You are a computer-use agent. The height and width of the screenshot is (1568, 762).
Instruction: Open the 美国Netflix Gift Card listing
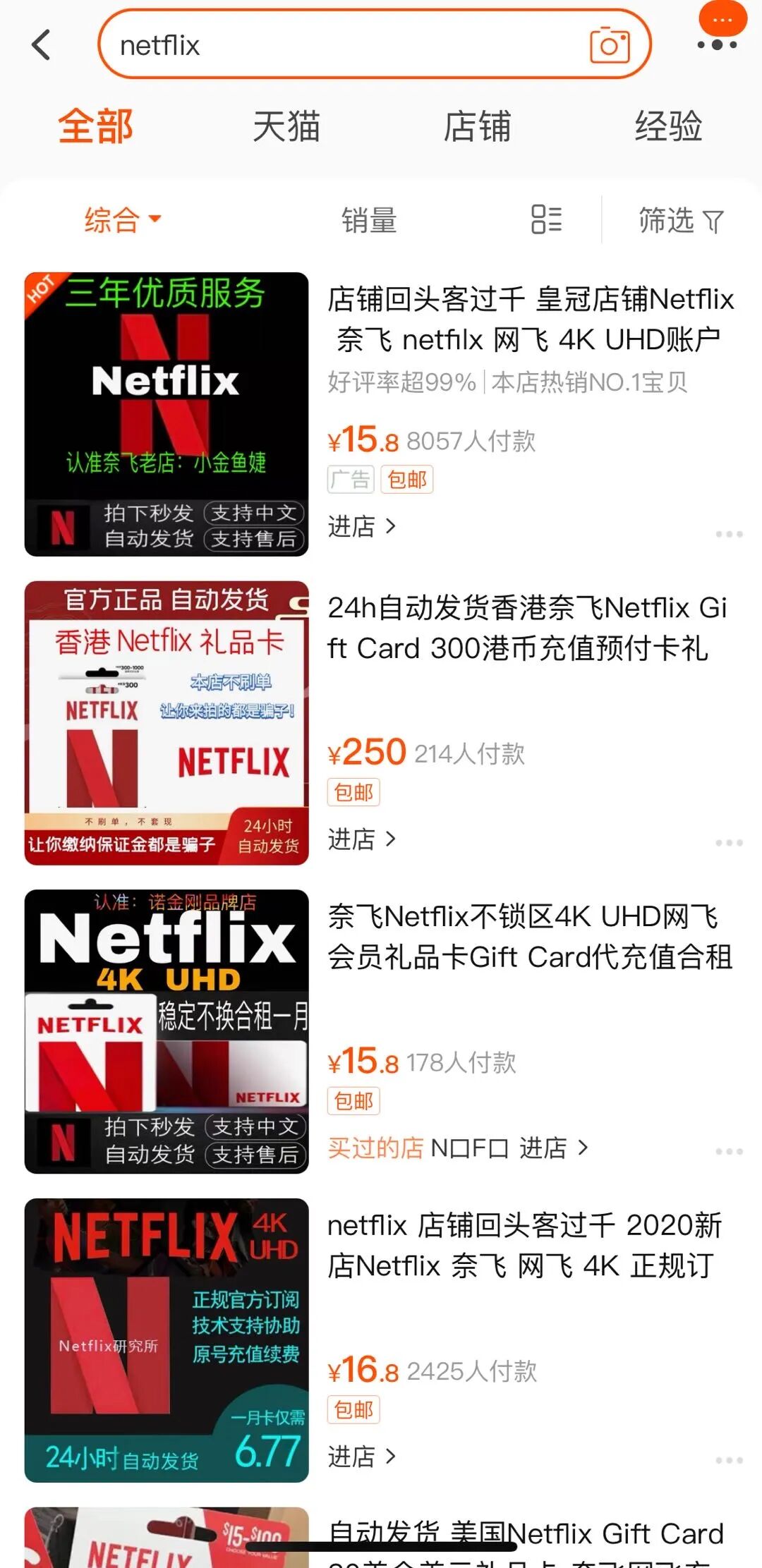(x=526, y=1535)
